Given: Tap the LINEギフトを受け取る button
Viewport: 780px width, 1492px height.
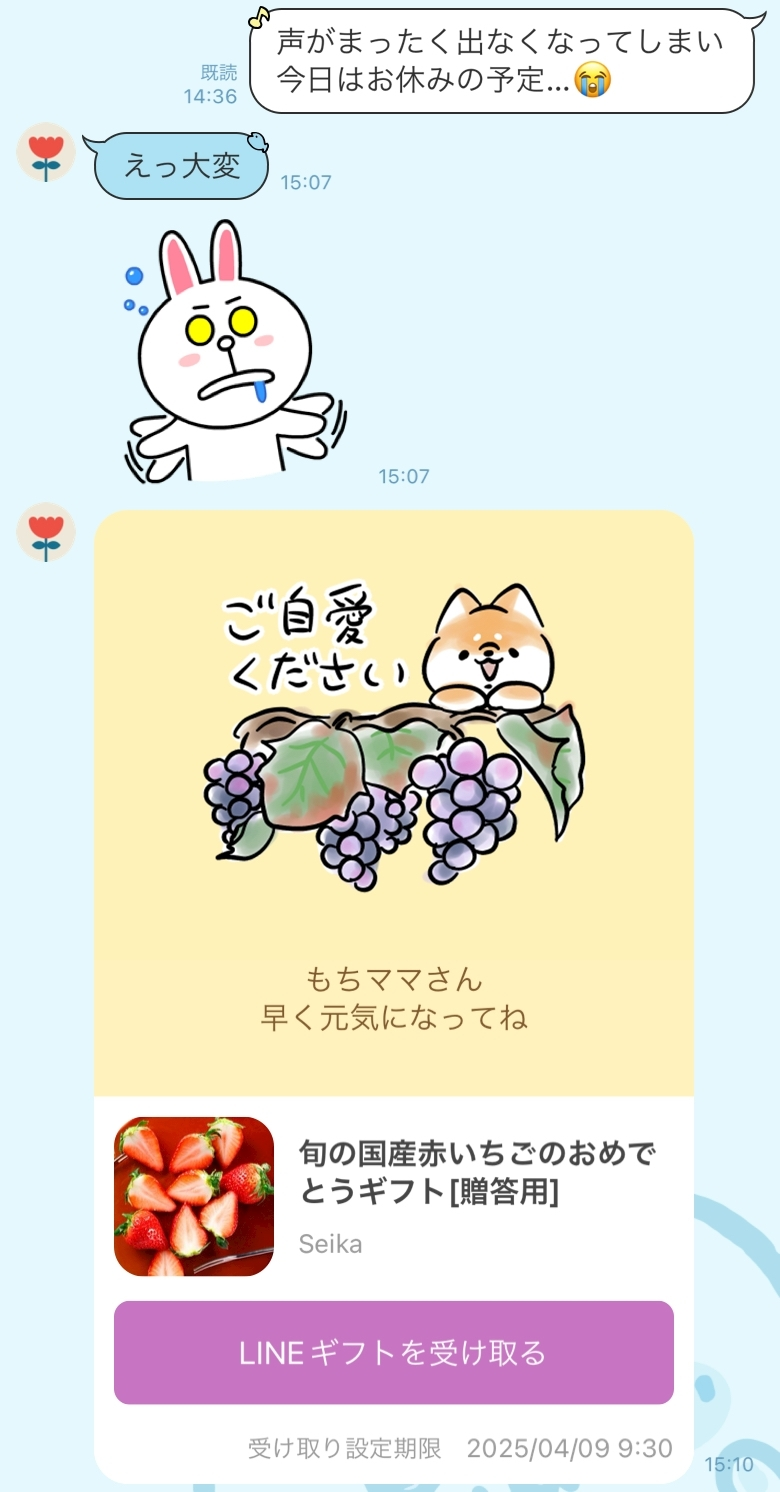Looking at the screenshot, I should [x=393, y=1352].
